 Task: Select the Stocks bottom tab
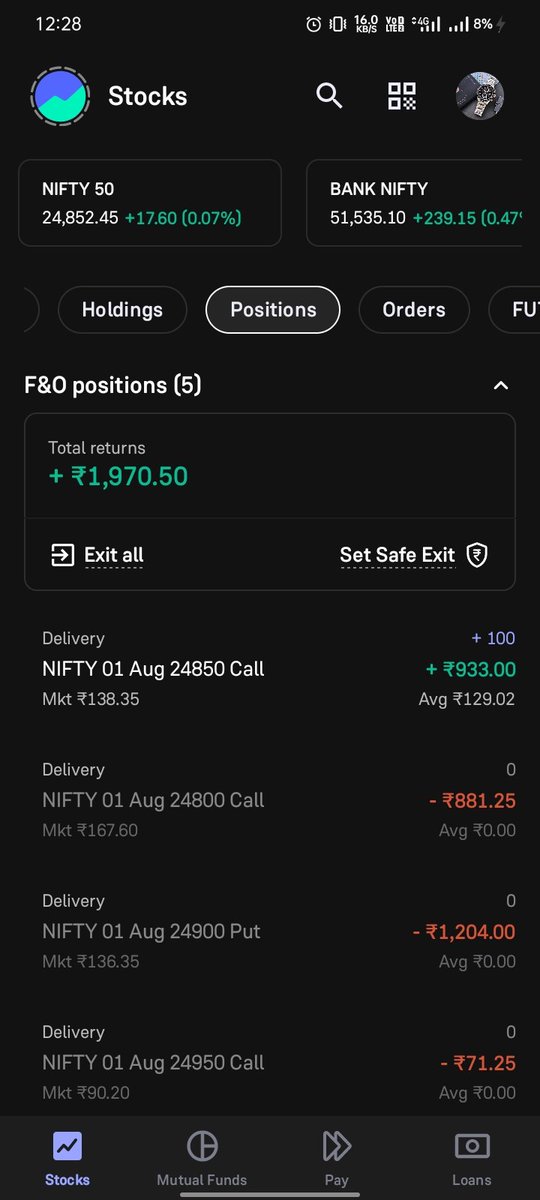coord(67,1158)
